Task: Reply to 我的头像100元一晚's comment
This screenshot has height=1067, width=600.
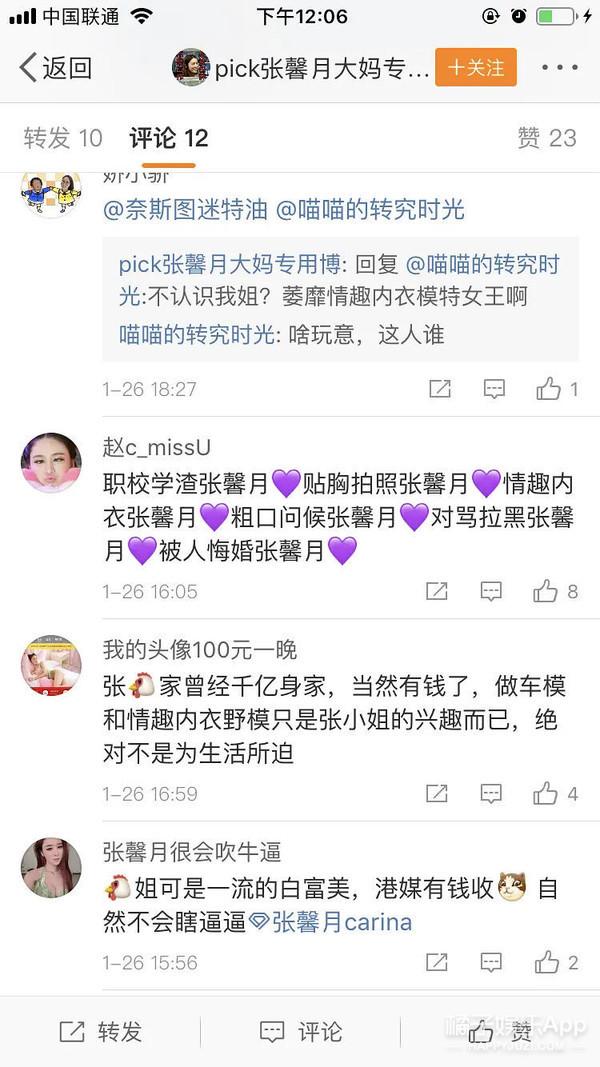Action: [x=491, y=794]
